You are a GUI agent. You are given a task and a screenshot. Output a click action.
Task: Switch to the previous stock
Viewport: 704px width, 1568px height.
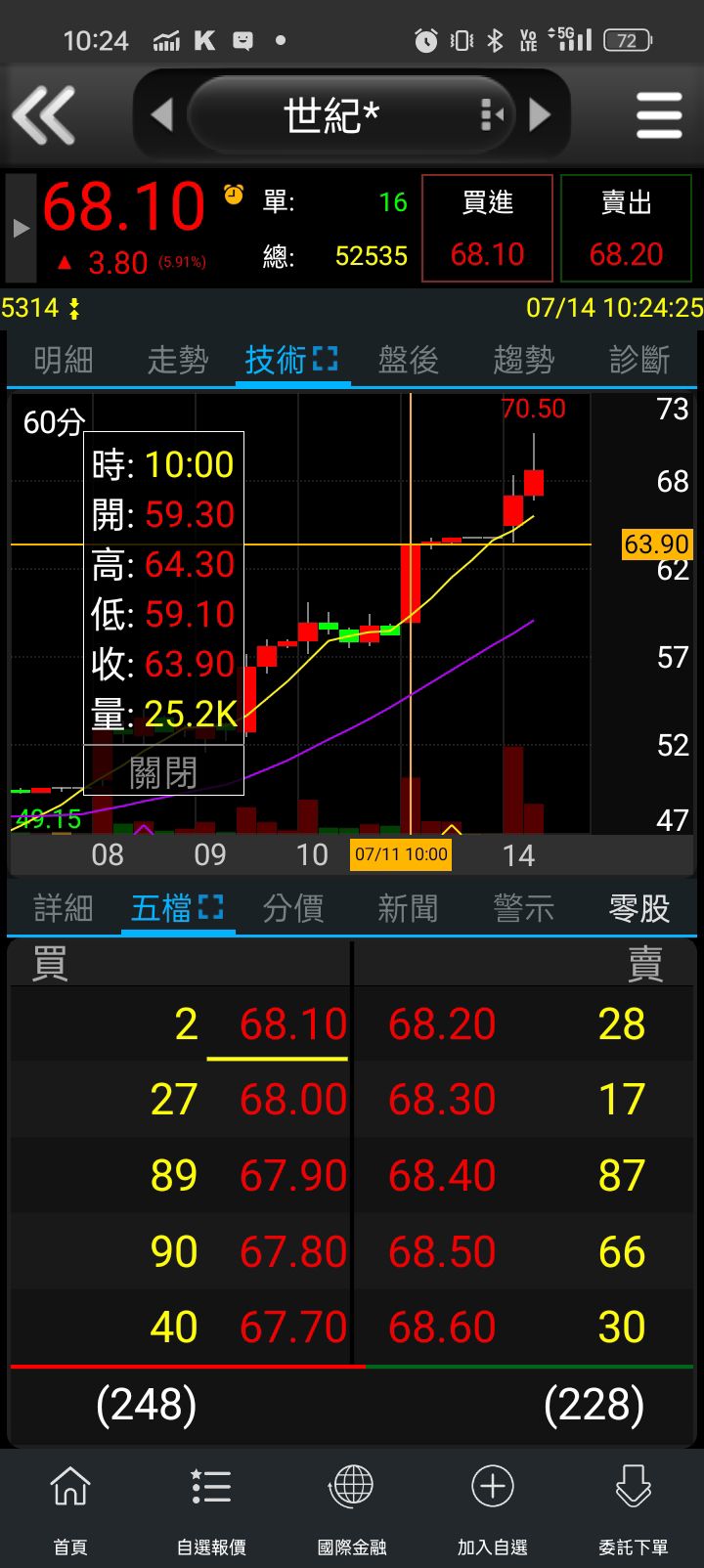coord(162,115)
